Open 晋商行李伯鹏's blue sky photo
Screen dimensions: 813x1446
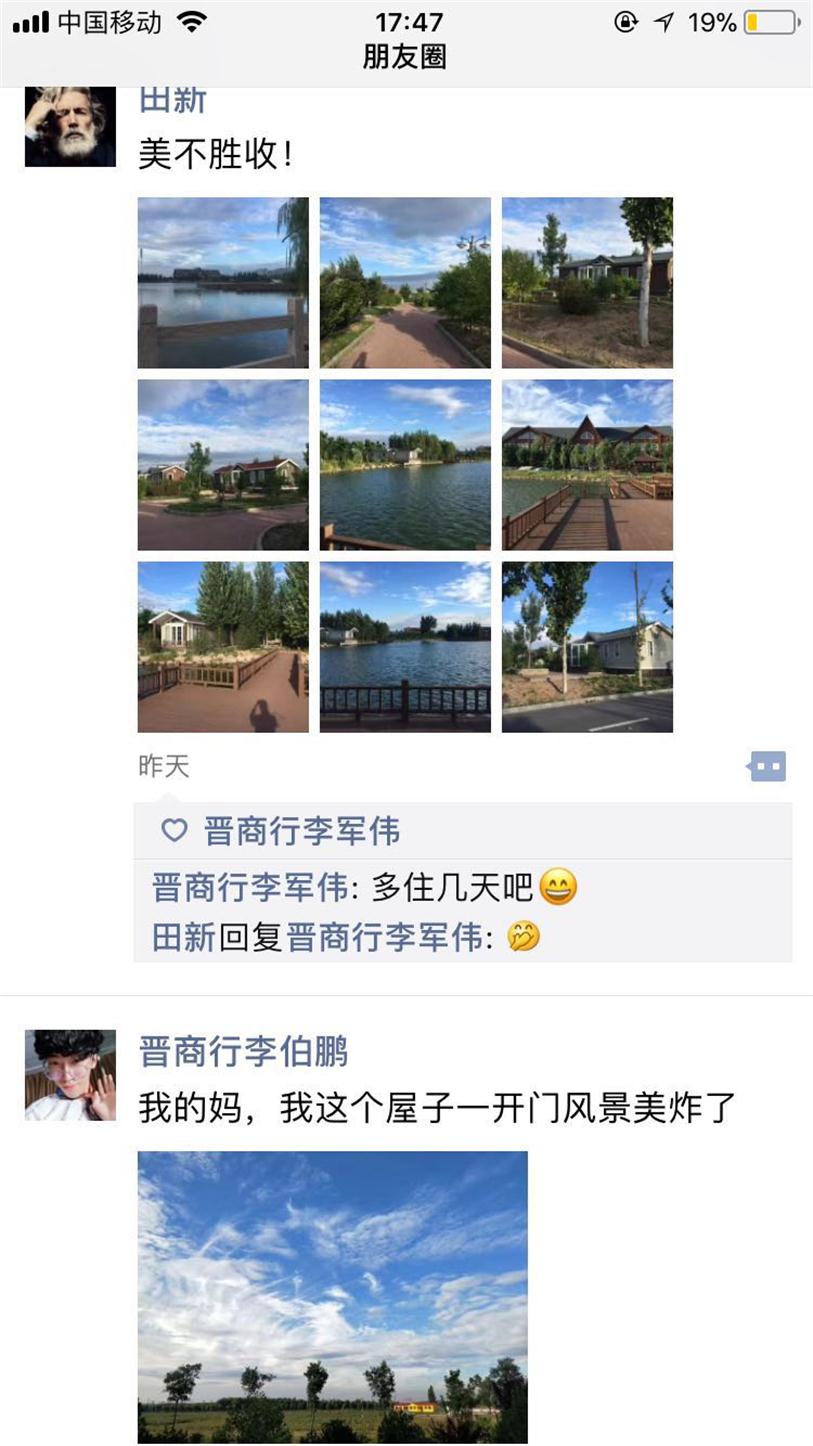pyautogui.click(x=332, y=1297)
